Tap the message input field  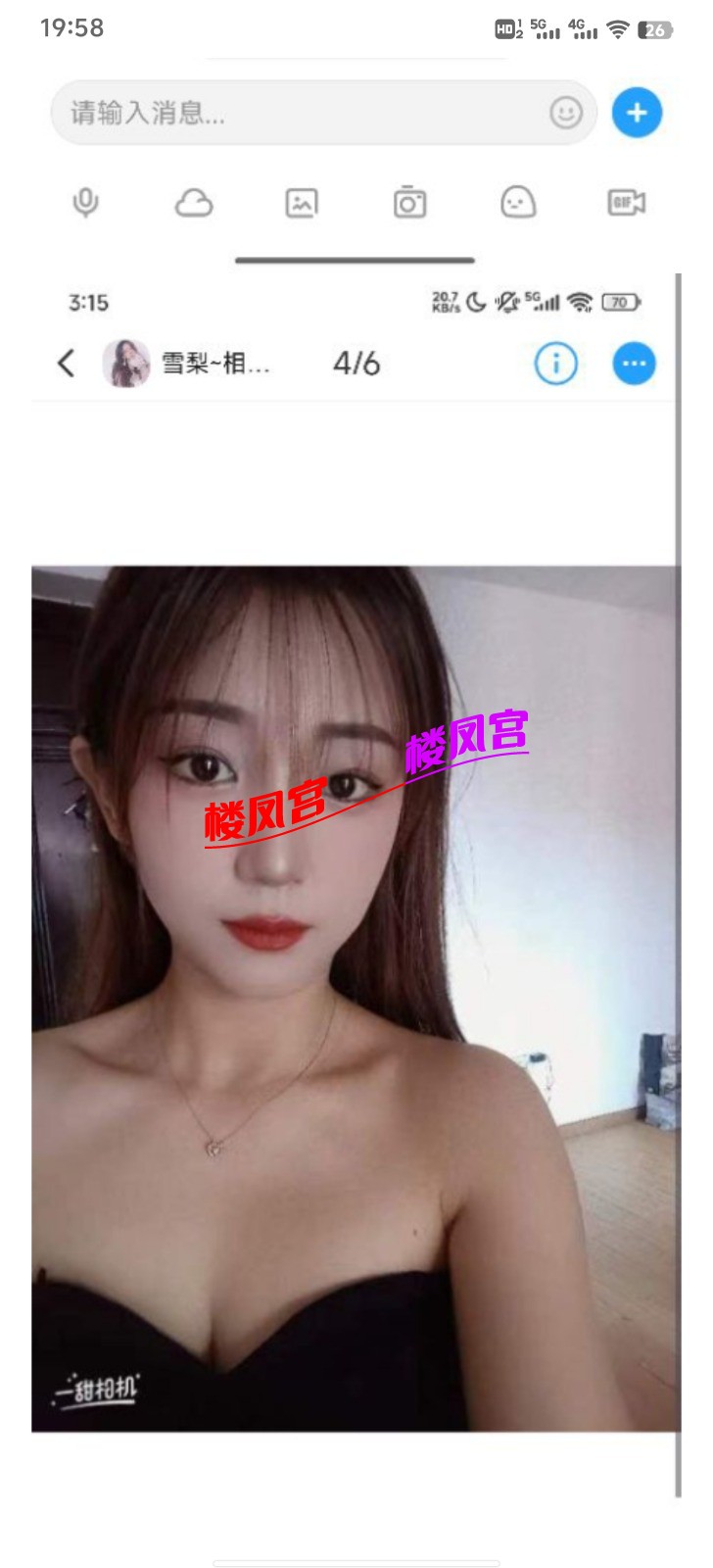294,114
